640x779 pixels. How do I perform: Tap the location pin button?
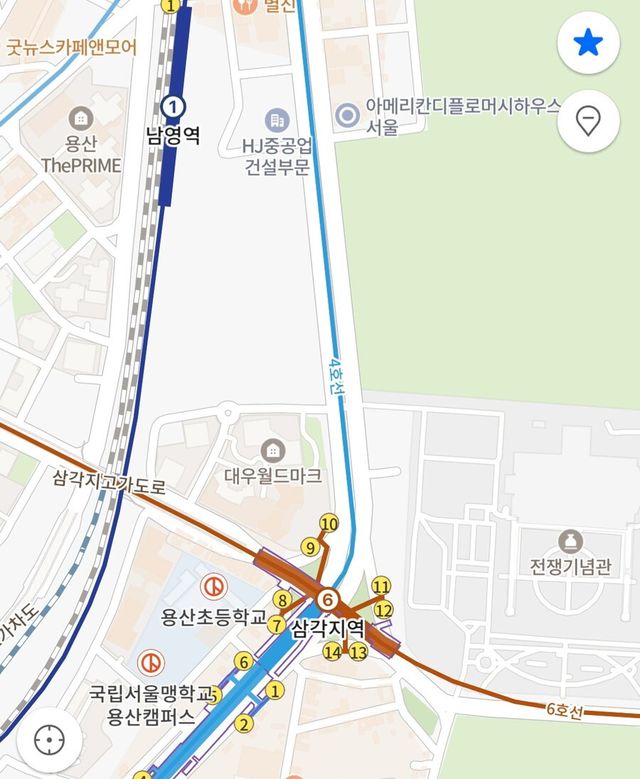(588, 122)
